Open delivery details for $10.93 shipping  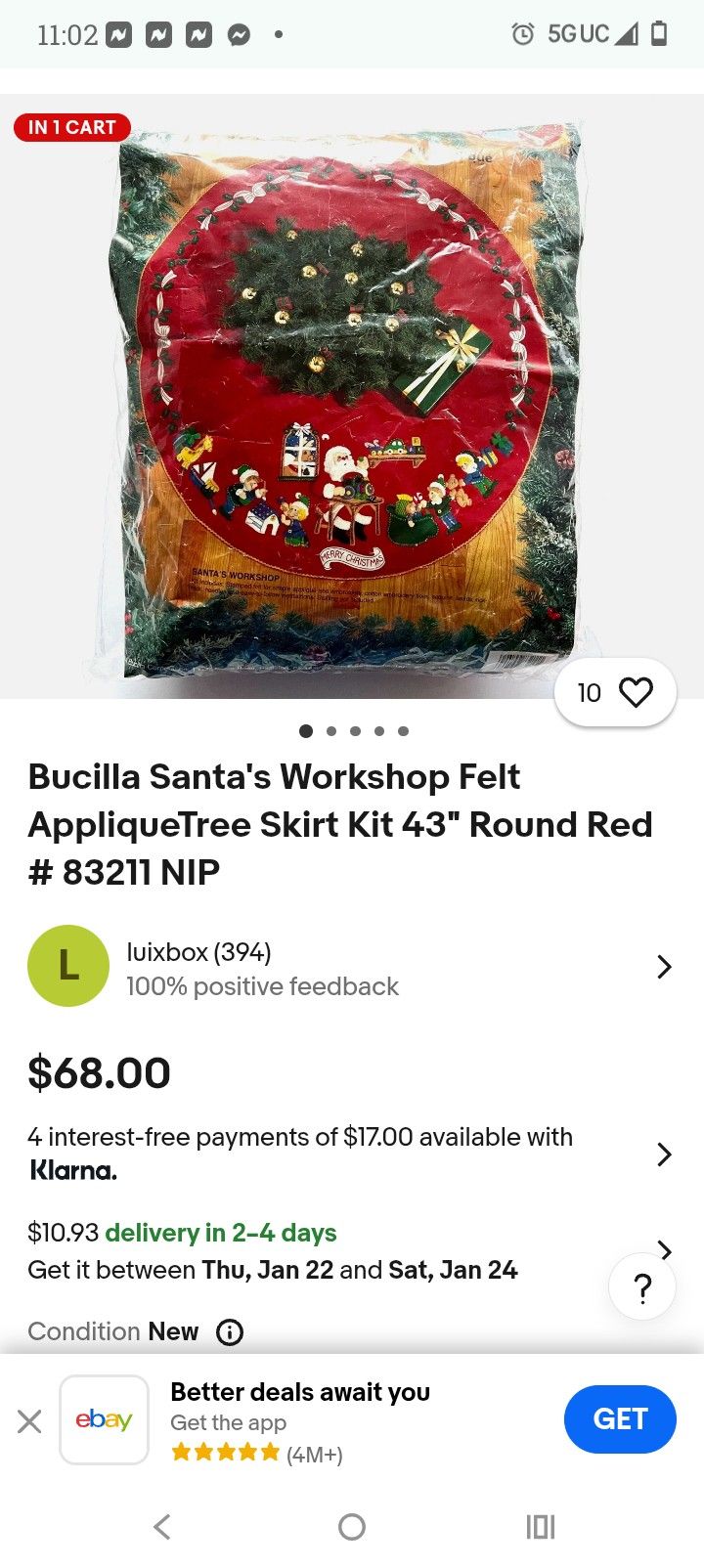(x=352, y=1251)
